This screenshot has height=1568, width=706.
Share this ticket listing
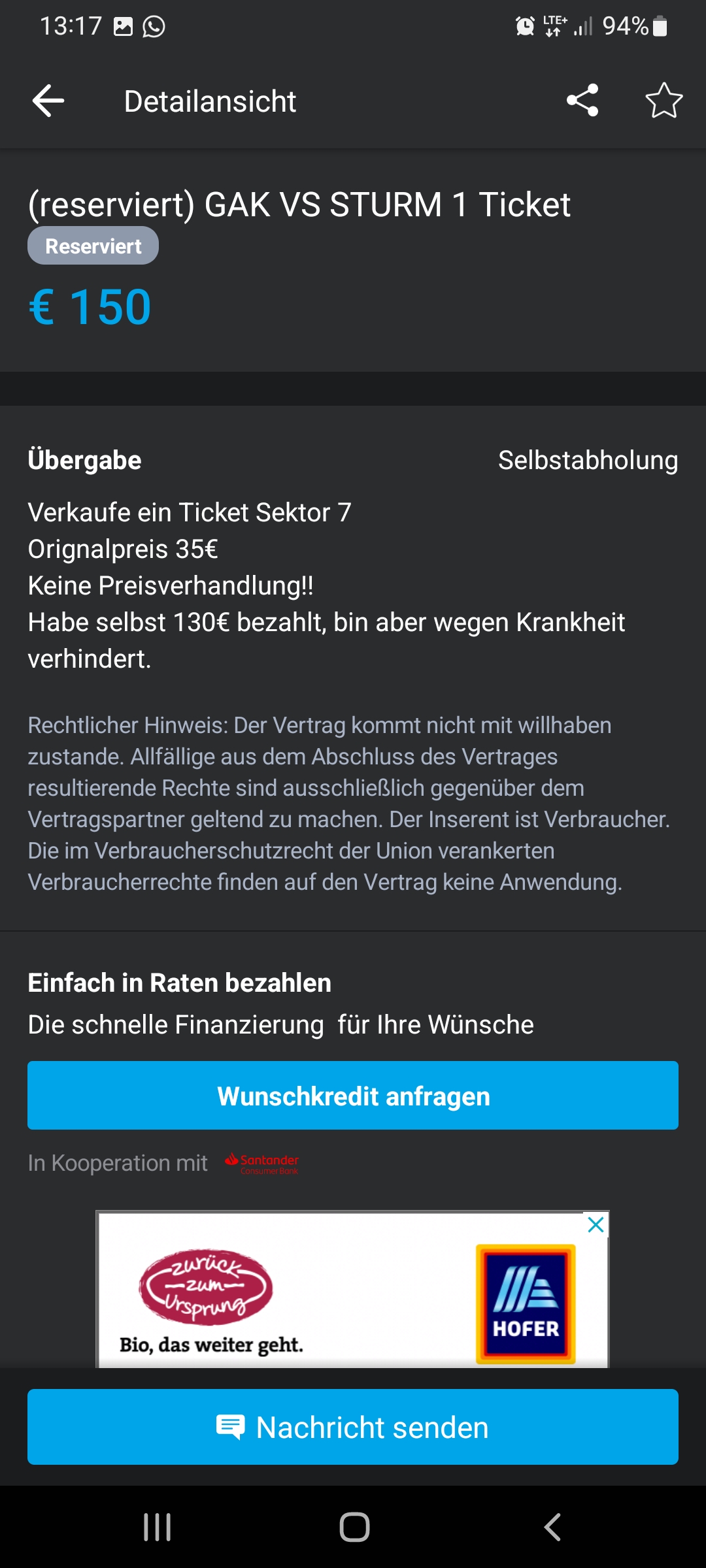582,101
